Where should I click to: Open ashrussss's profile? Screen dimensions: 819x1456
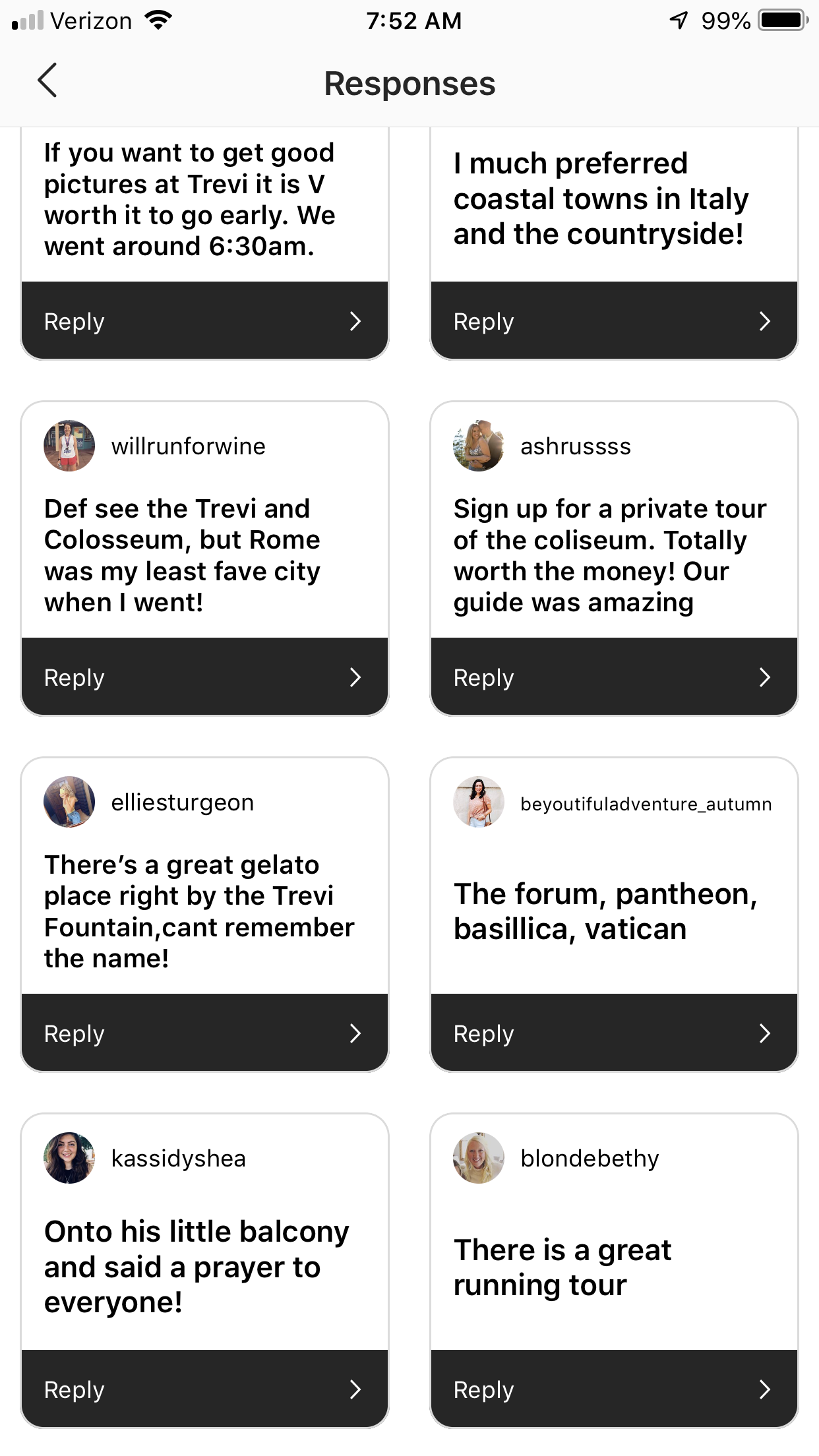479,446
